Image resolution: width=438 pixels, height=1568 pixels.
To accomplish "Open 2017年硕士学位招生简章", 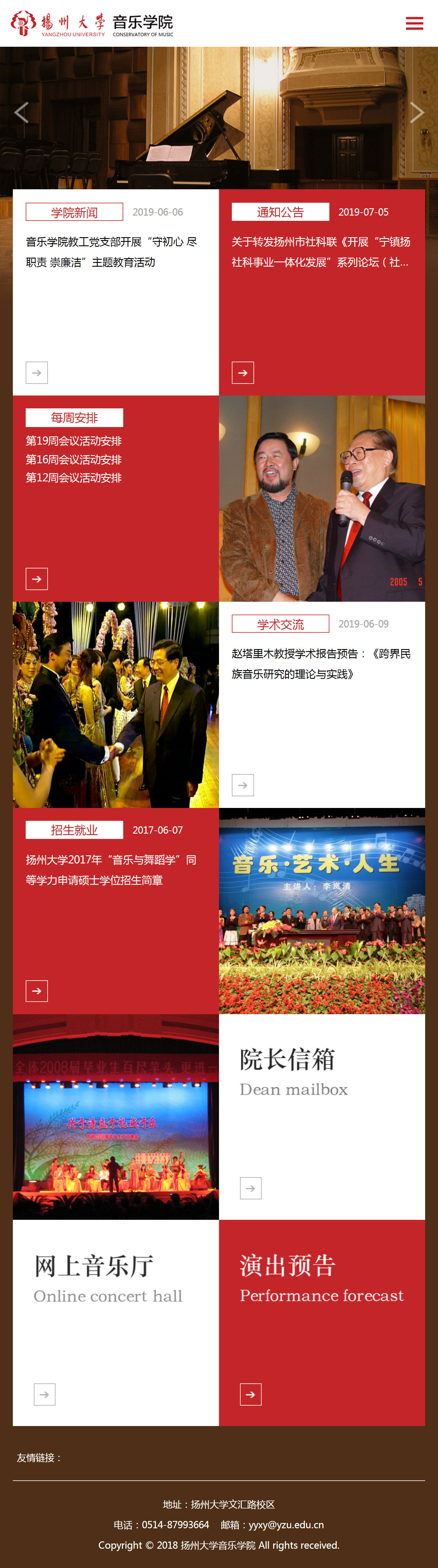I will point(111,870).
